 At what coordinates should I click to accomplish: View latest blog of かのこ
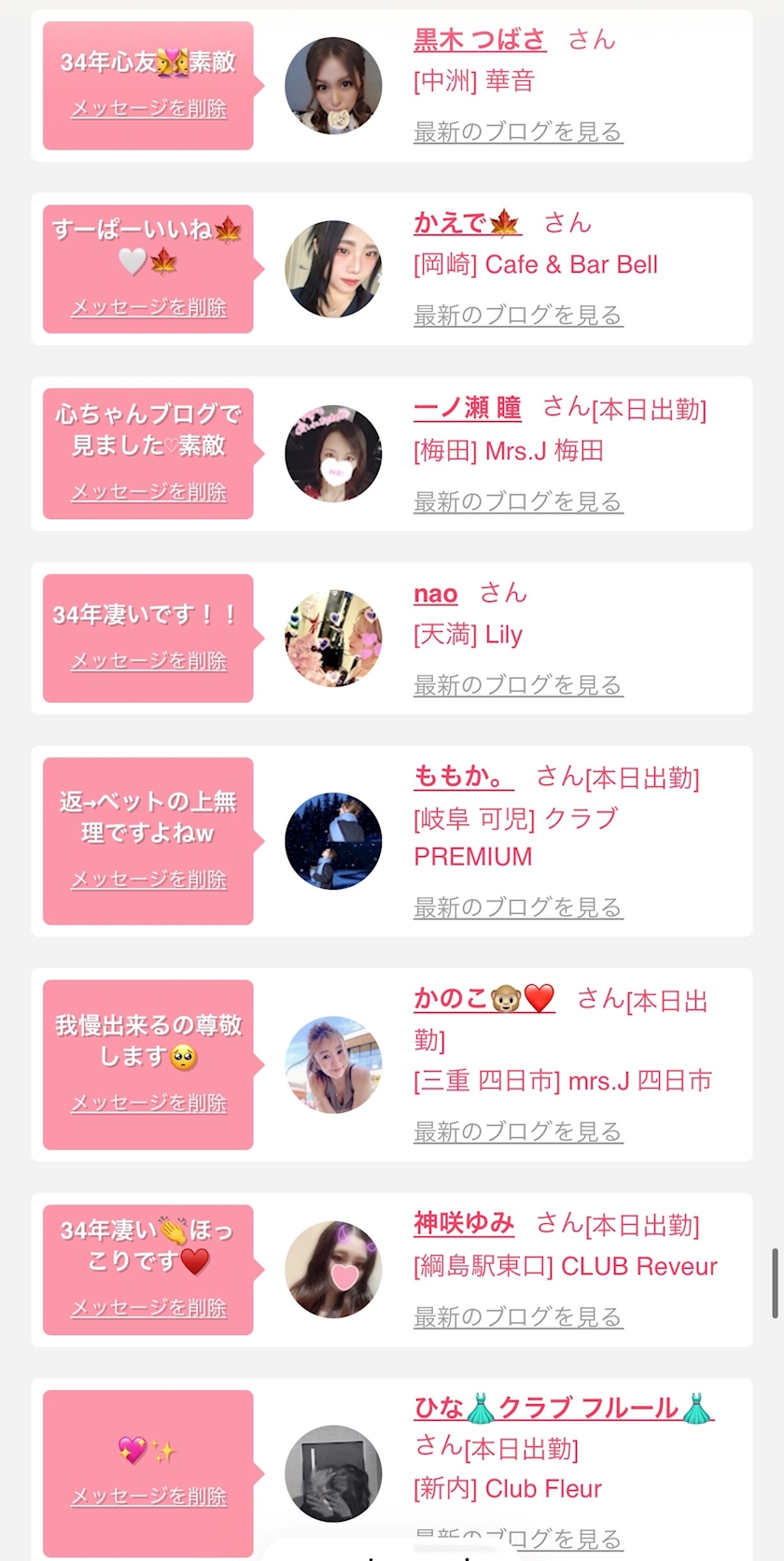(x=518, y=1132)
